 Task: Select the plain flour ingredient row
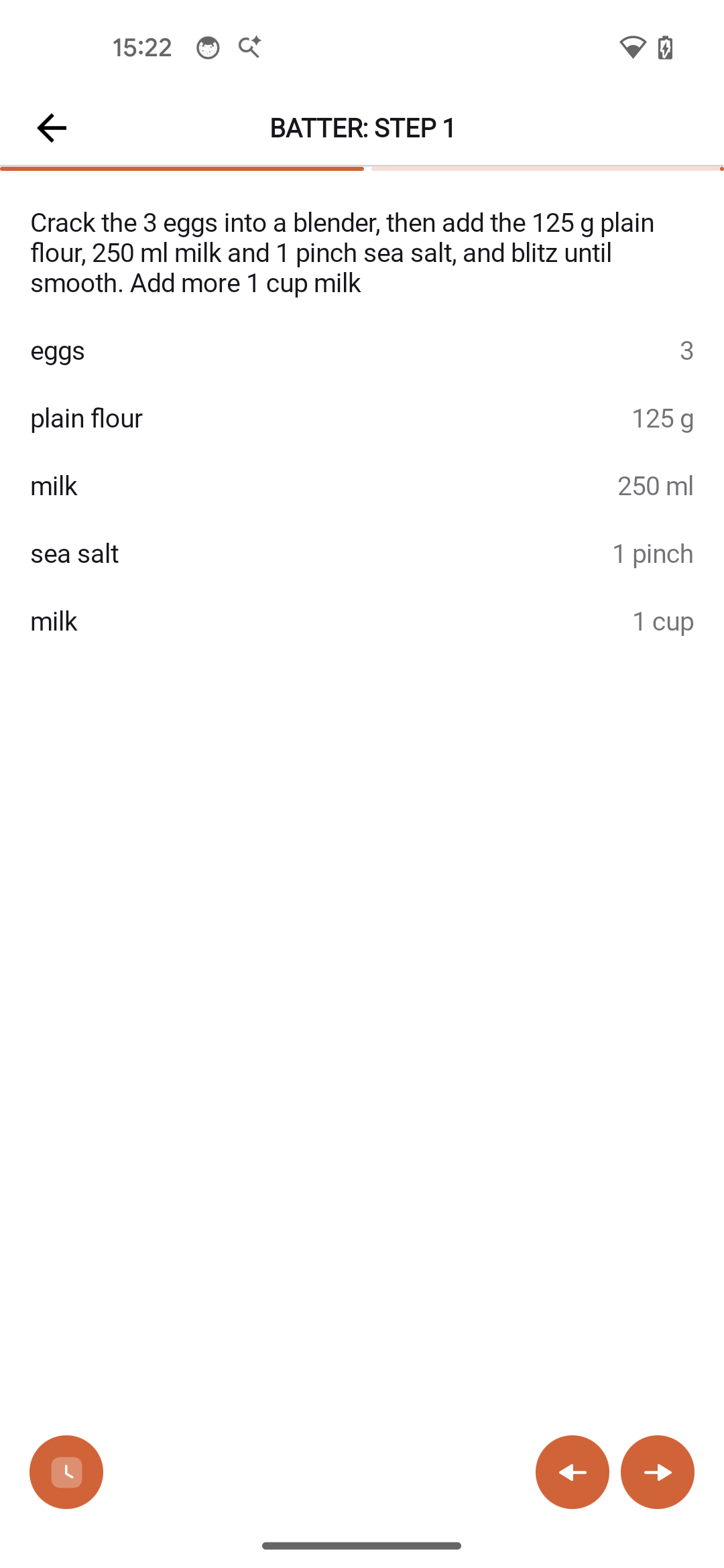point(362,418)
